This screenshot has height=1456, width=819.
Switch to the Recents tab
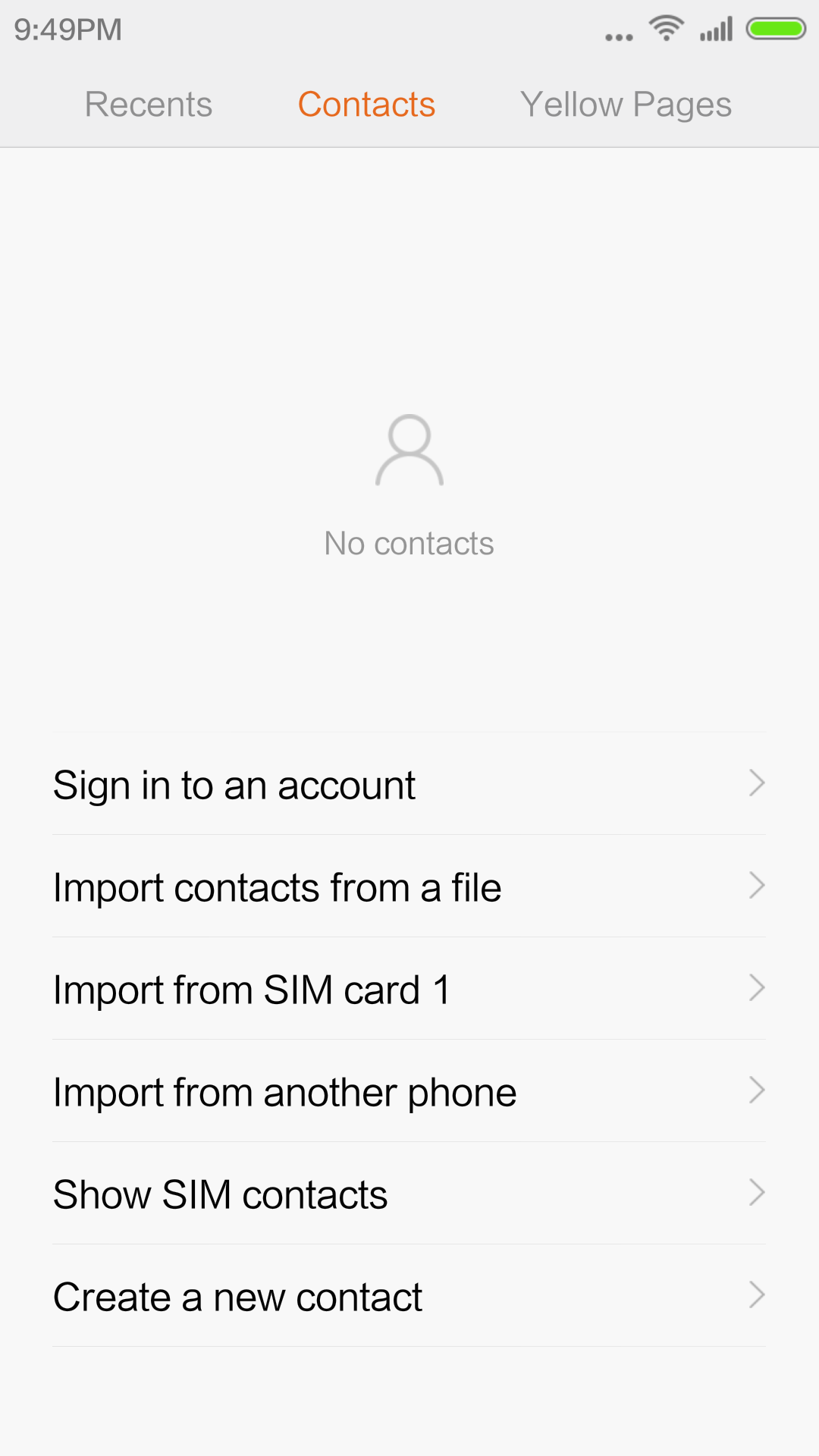click(x=149, y=105)
